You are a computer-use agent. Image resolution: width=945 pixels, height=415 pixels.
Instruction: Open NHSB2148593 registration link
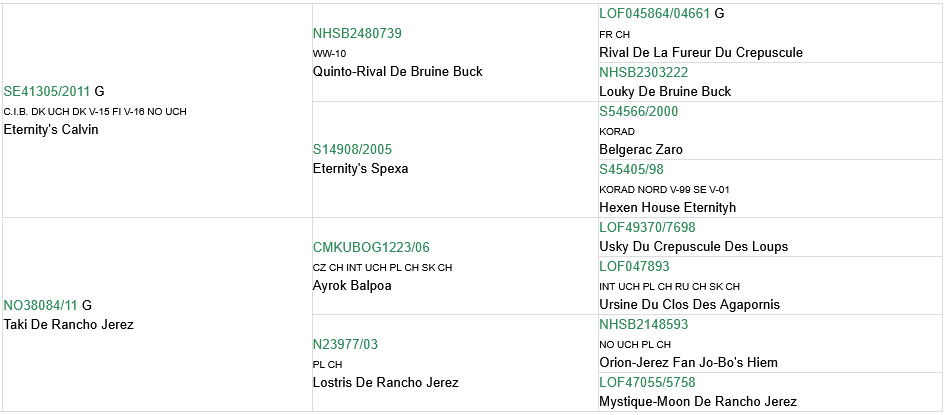[643, 325]
